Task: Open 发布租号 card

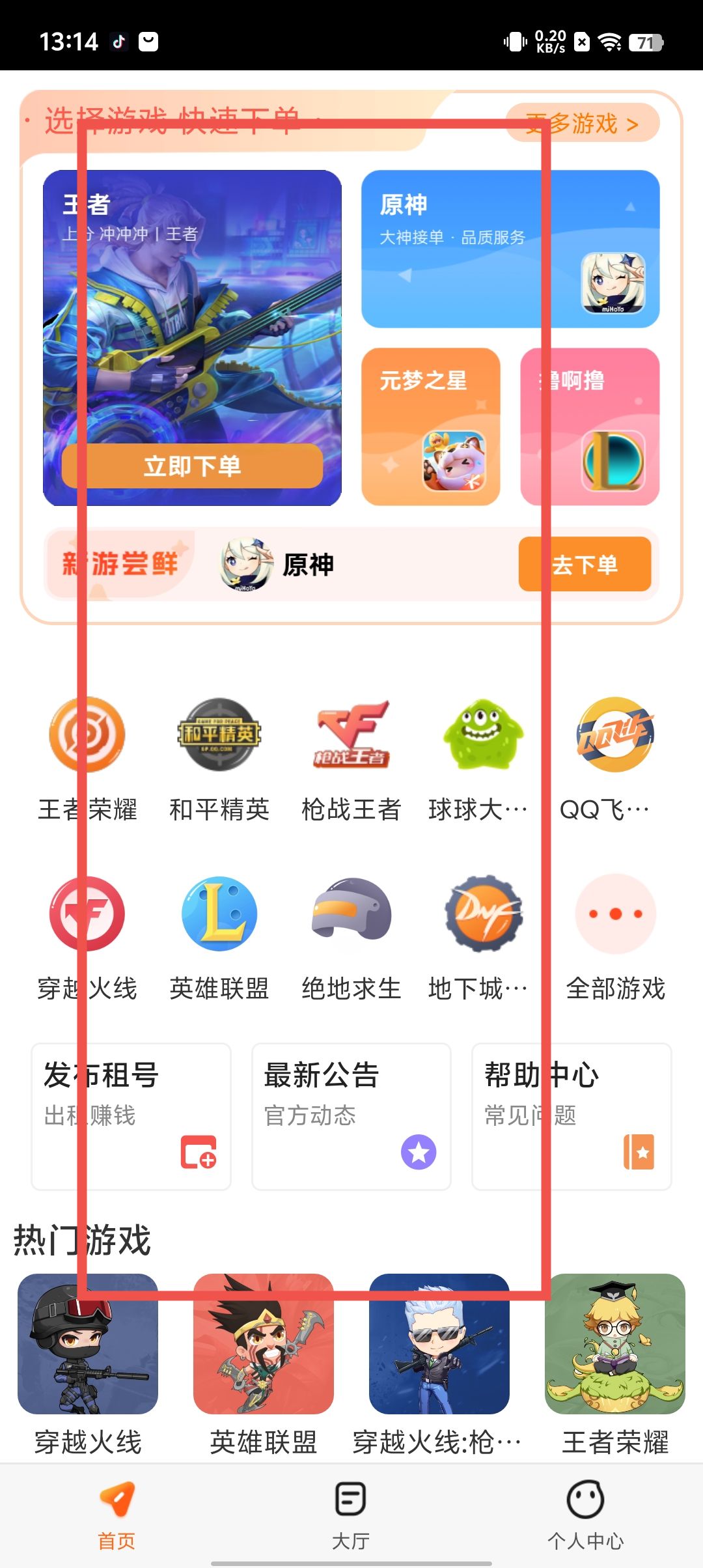Action: pos(131,1116)
